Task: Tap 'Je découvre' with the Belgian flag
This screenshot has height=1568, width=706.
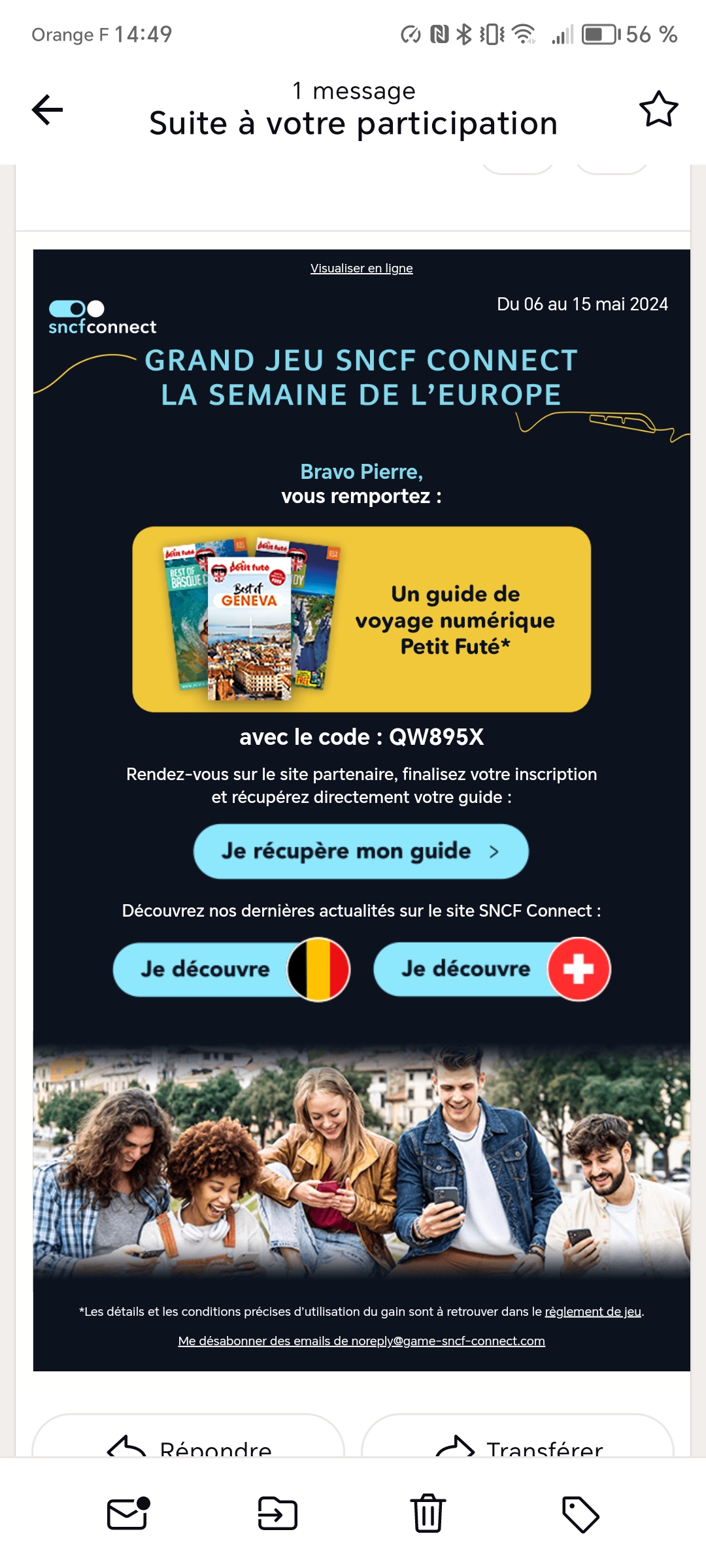Action: 231,969
